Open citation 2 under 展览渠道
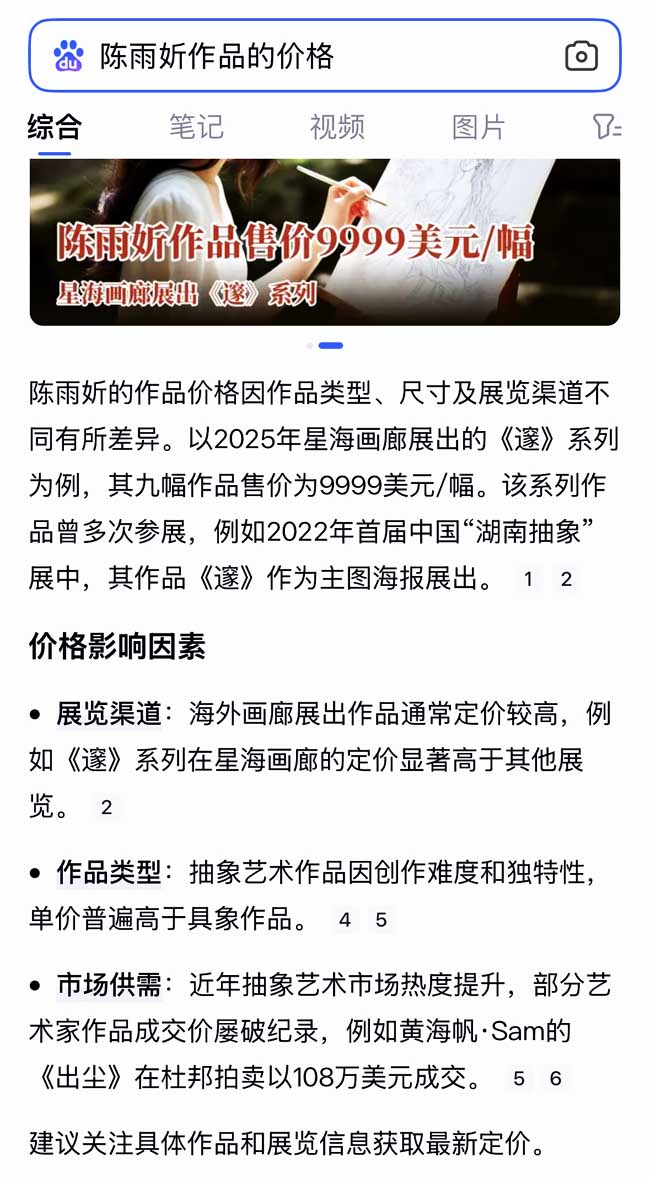Screen dimensions: 650x1179 click(107, 808)
